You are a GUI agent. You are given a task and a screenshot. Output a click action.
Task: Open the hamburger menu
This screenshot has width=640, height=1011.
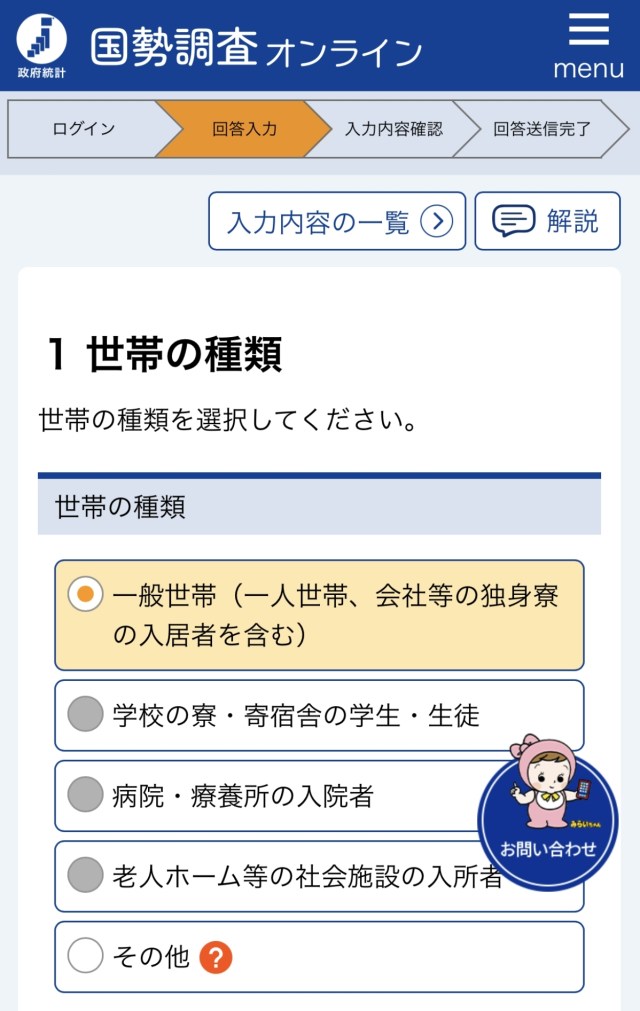coord(588,45)
